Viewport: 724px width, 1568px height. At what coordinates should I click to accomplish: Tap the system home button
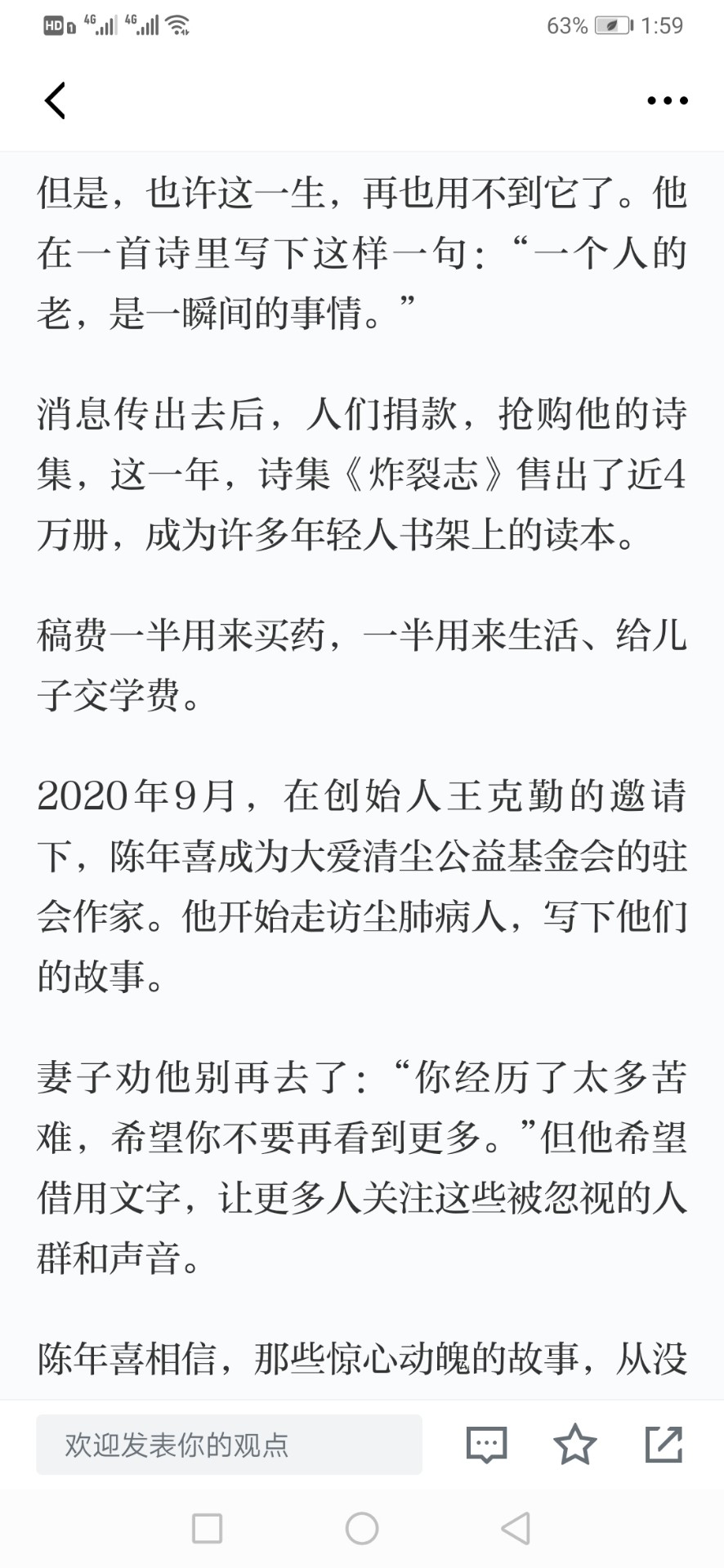[362, 1528]
